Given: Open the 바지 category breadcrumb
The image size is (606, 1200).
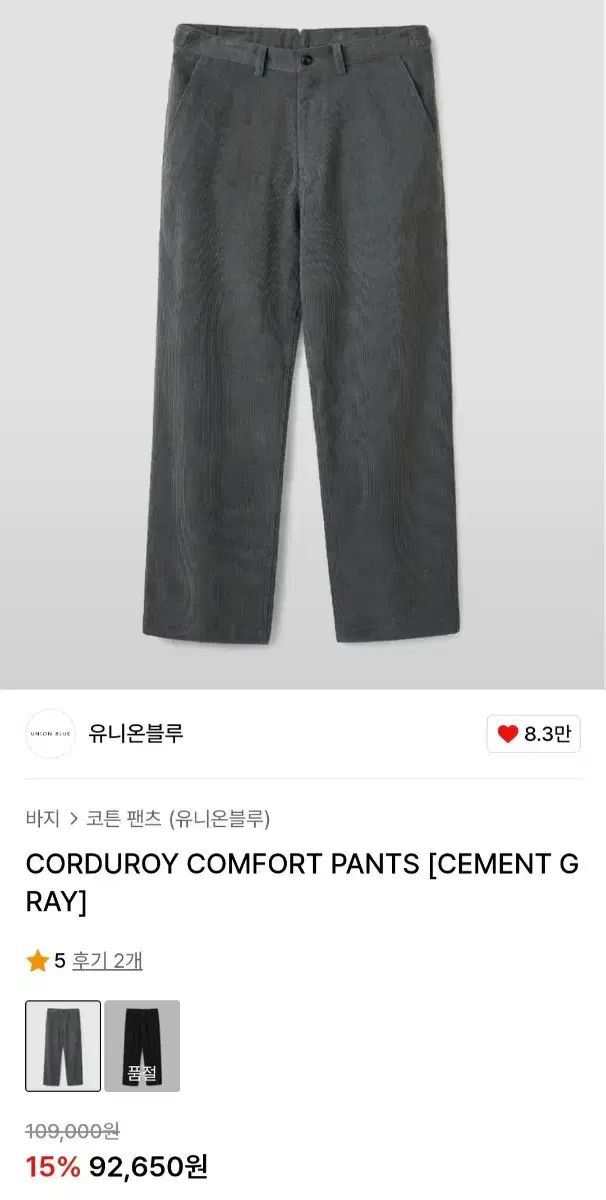Looking at the screenshot, I should 43,818.
